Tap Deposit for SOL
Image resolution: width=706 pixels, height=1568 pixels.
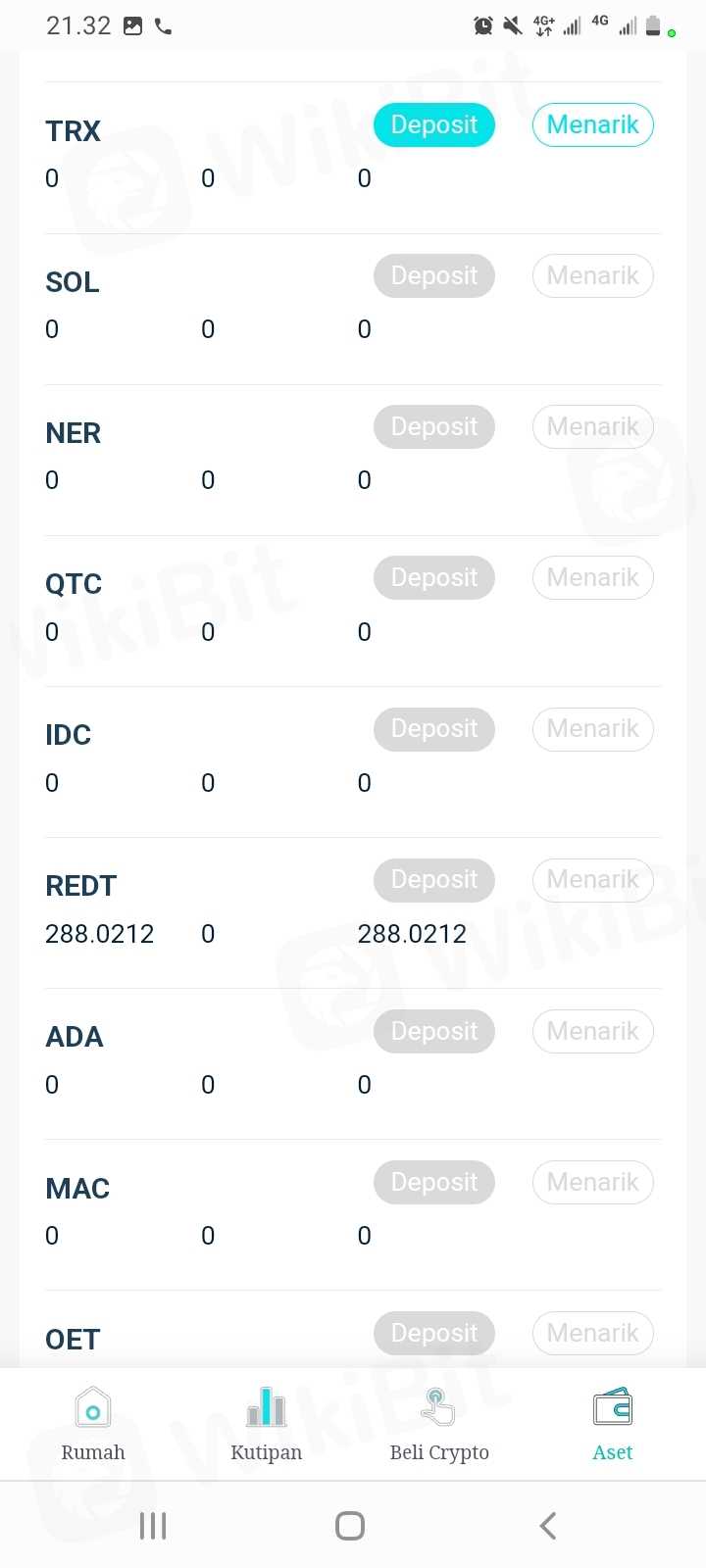tap(433, 276)
